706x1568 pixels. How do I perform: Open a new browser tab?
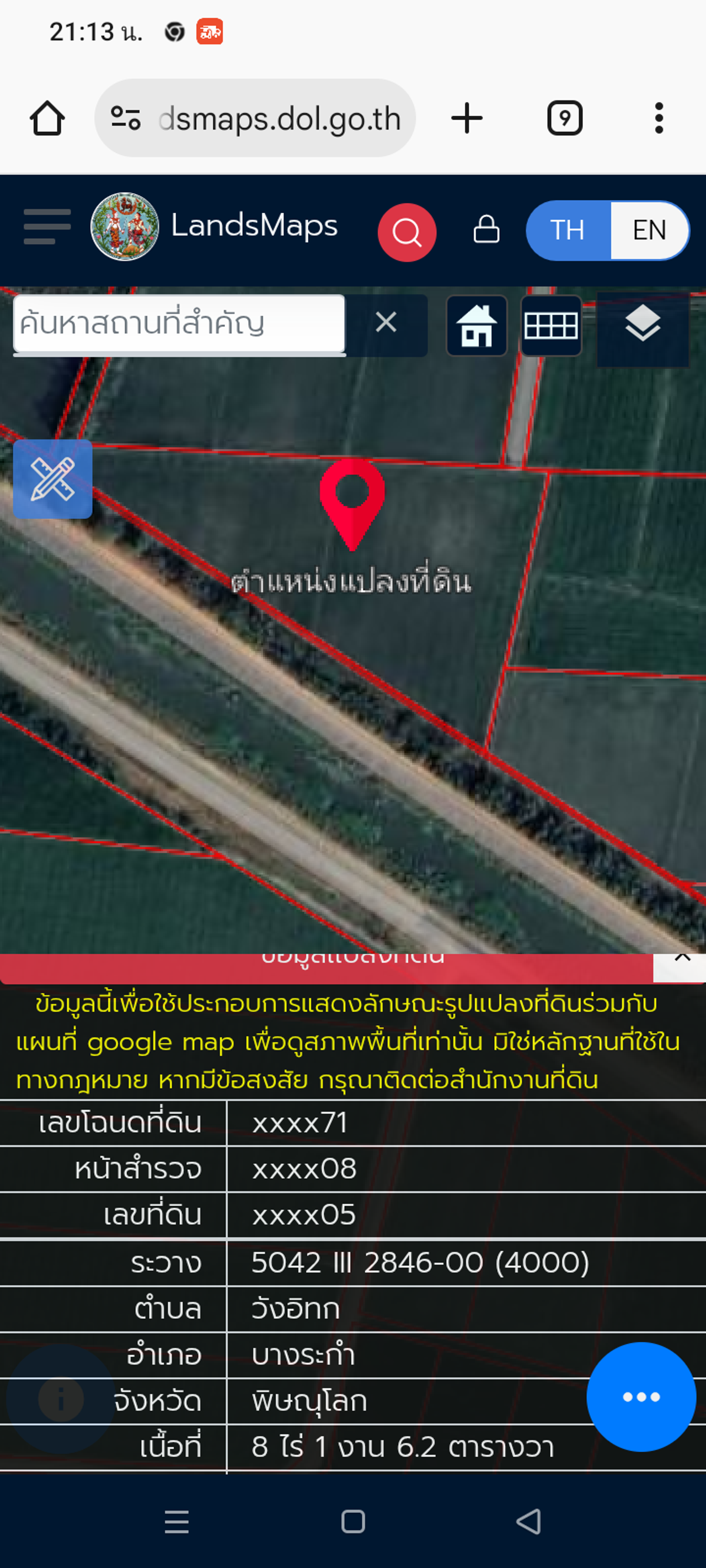[467, 118]
